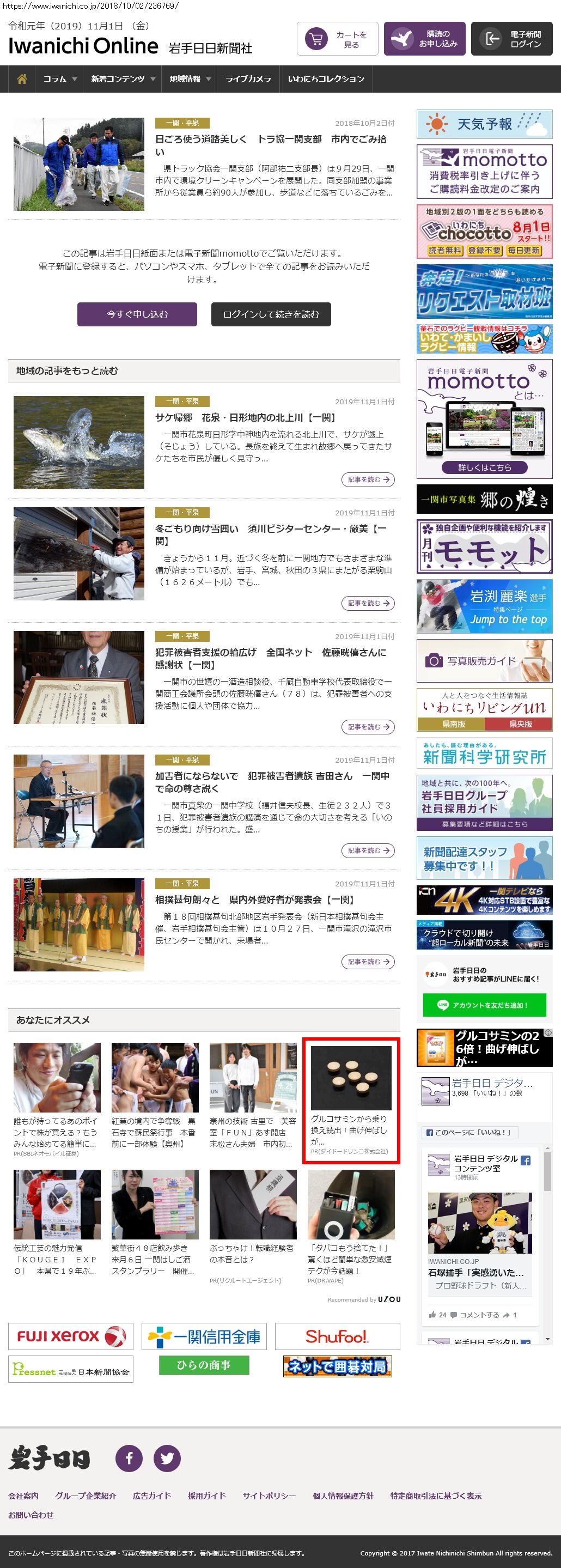561x1568 pixels.
Task: Tap the 今すぐ申し込む button
Action: [x=137, y=314]
